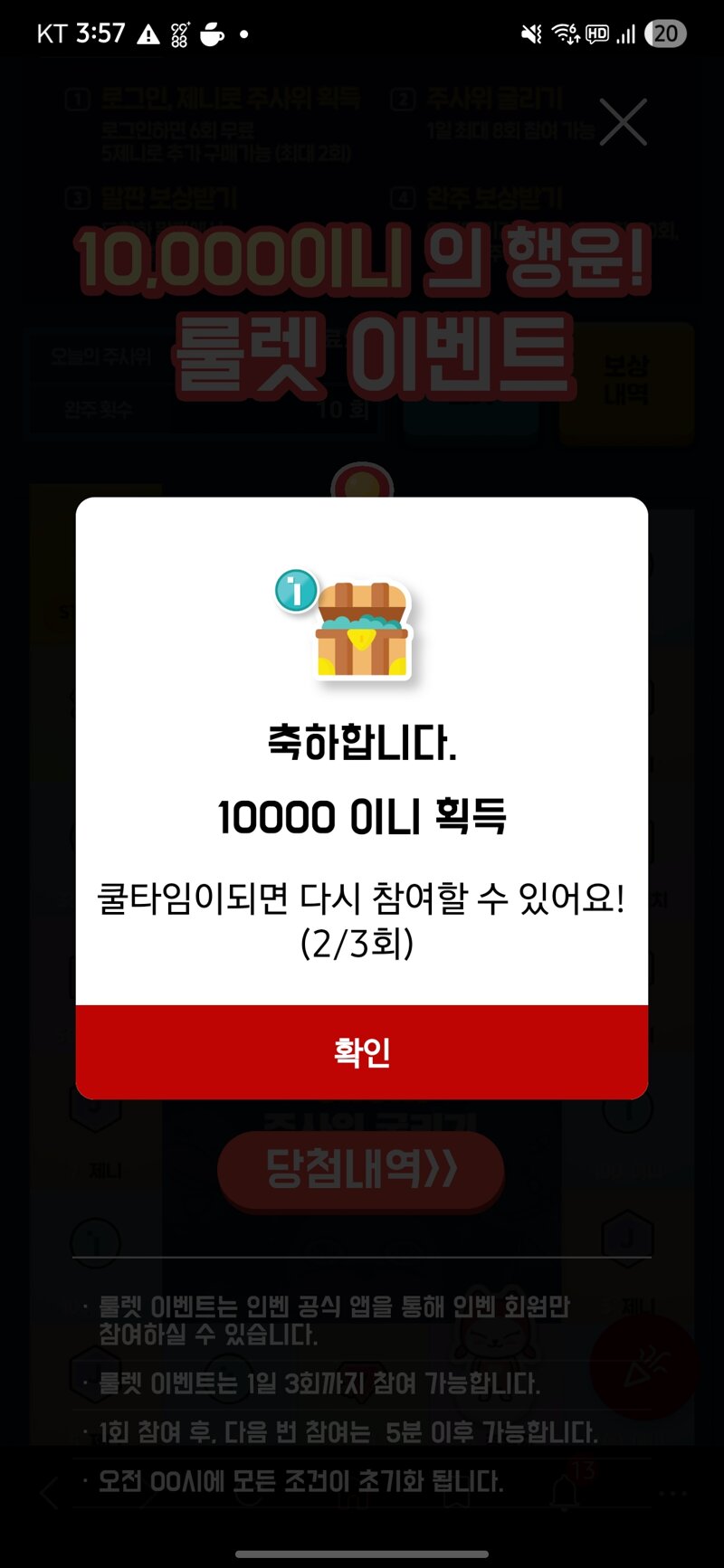Close the roulette event overlay
The image size is (724, 1568).
623,122
